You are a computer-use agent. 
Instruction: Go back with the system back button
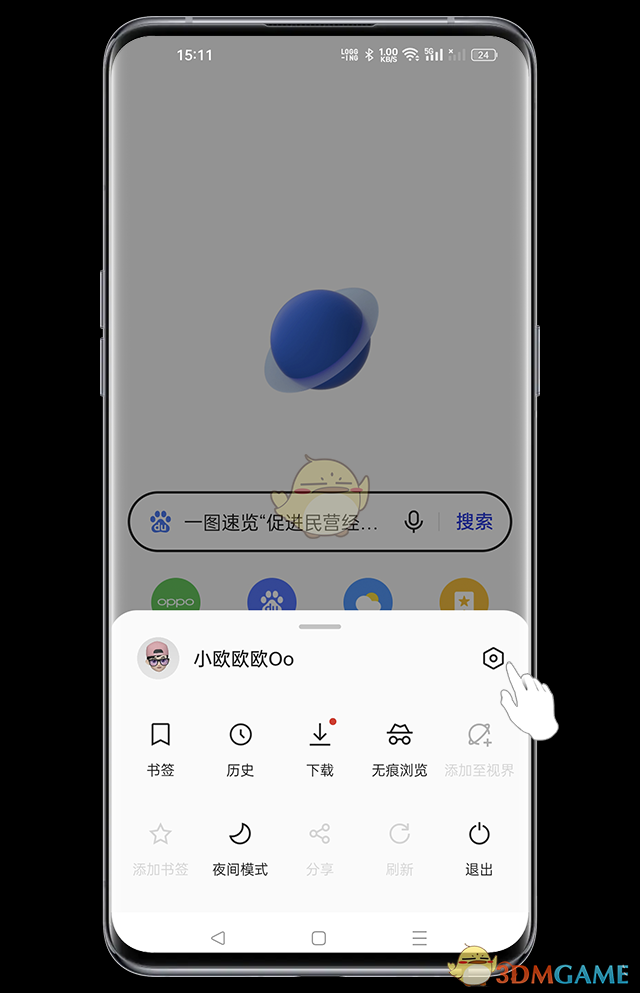218,938
